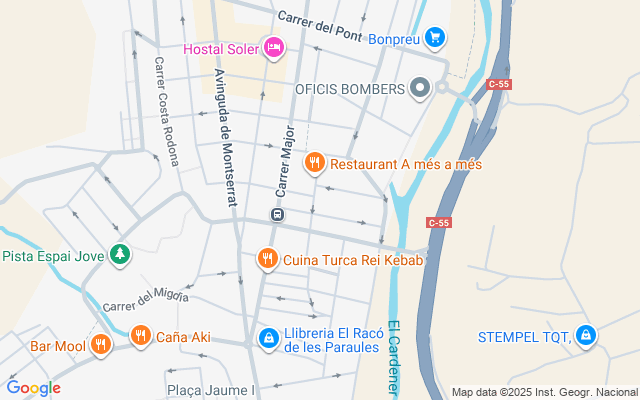Open Cuina Turca Rei Kebab marker

[267, 259]
